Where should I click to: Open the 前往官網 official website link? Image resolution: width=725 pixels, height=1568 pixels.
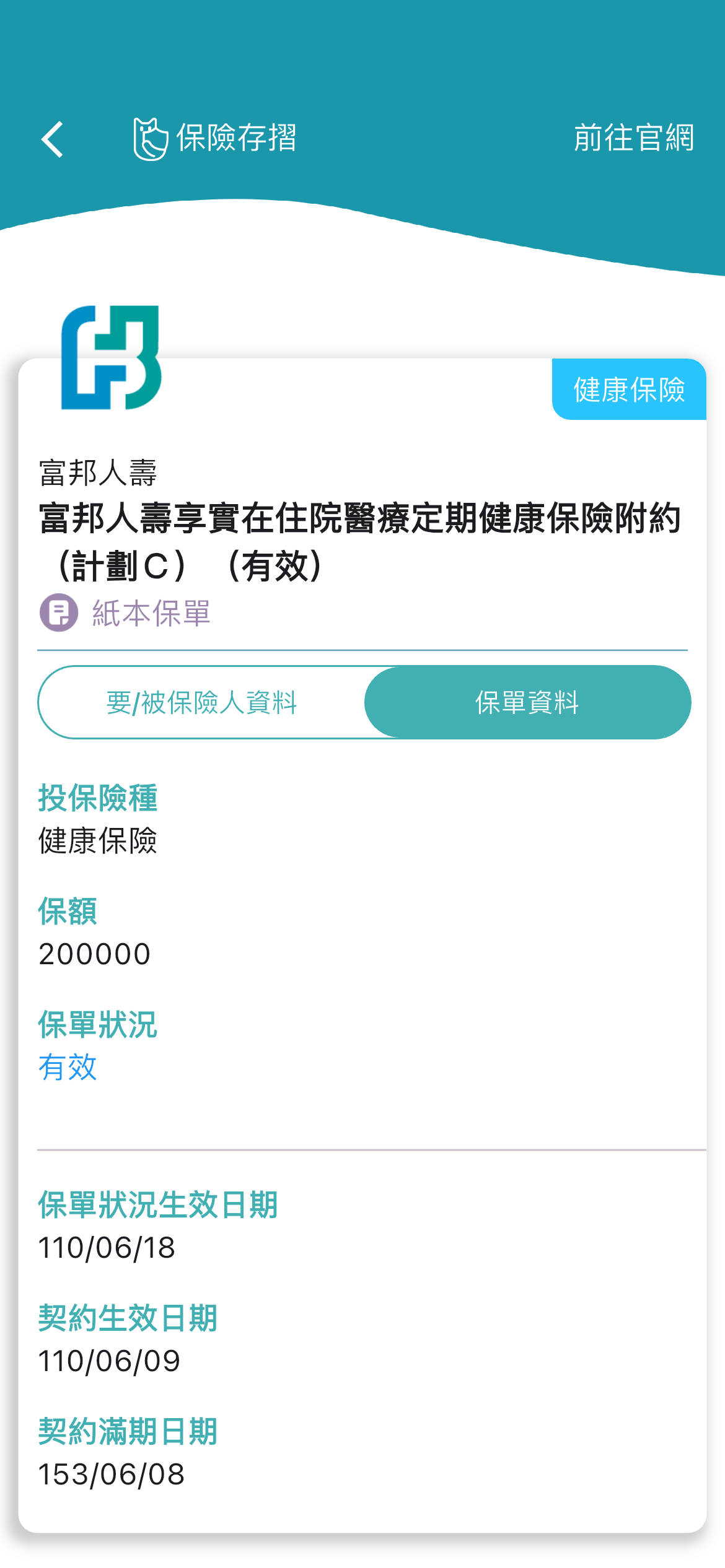point(633,137)
